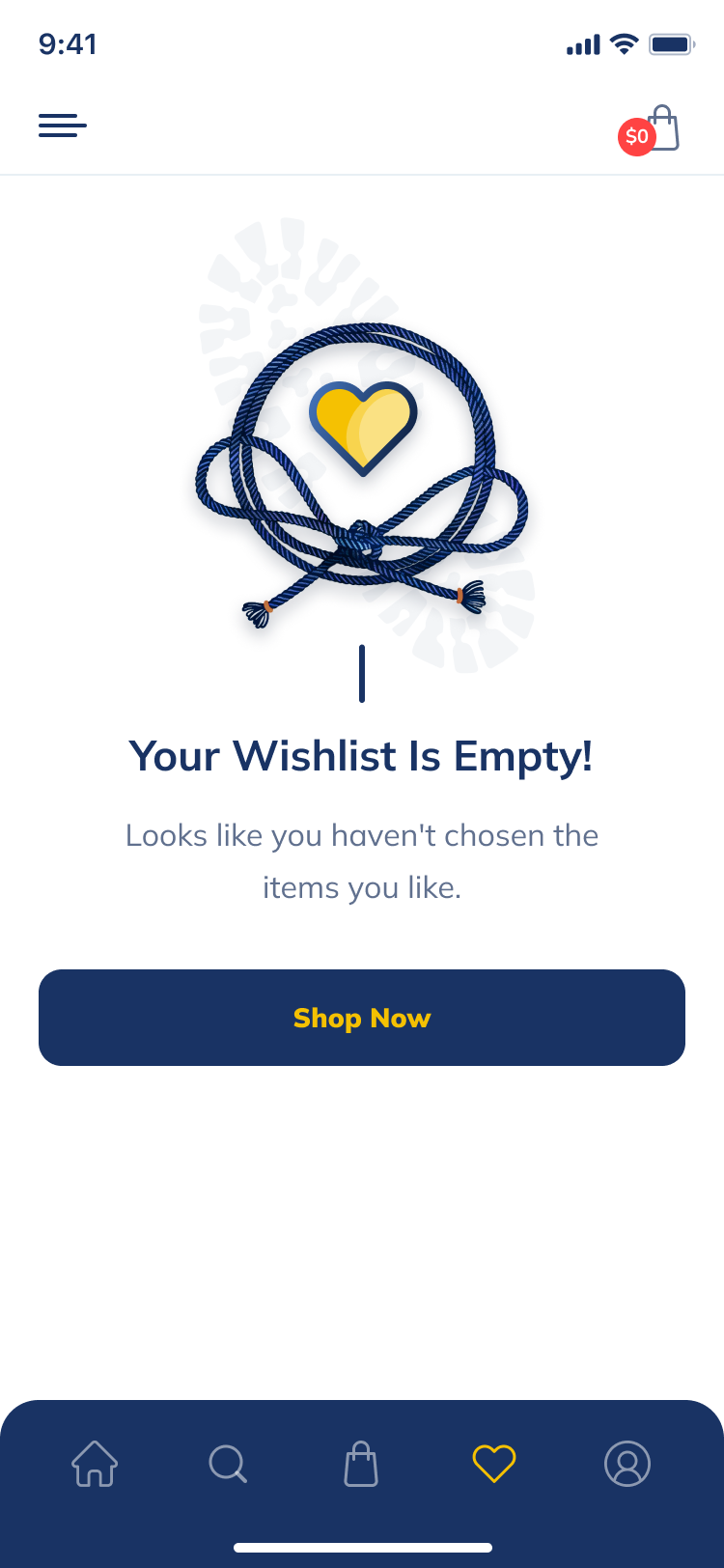
Task: Go to the Home tab
Action: pyautogui.click(x=95, y=1463)
